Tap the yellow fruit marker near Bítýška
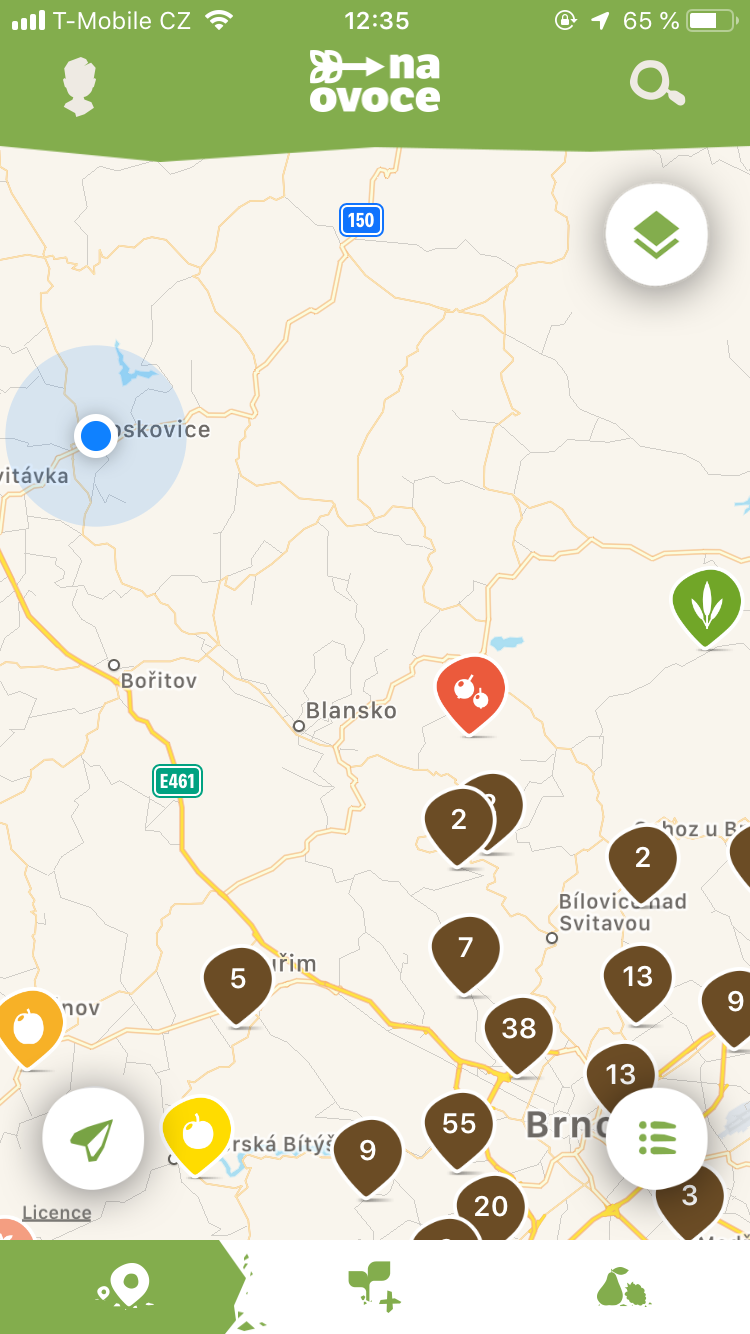The width and height of the screenshot is (750, 1334). (x=200, y=1135)
